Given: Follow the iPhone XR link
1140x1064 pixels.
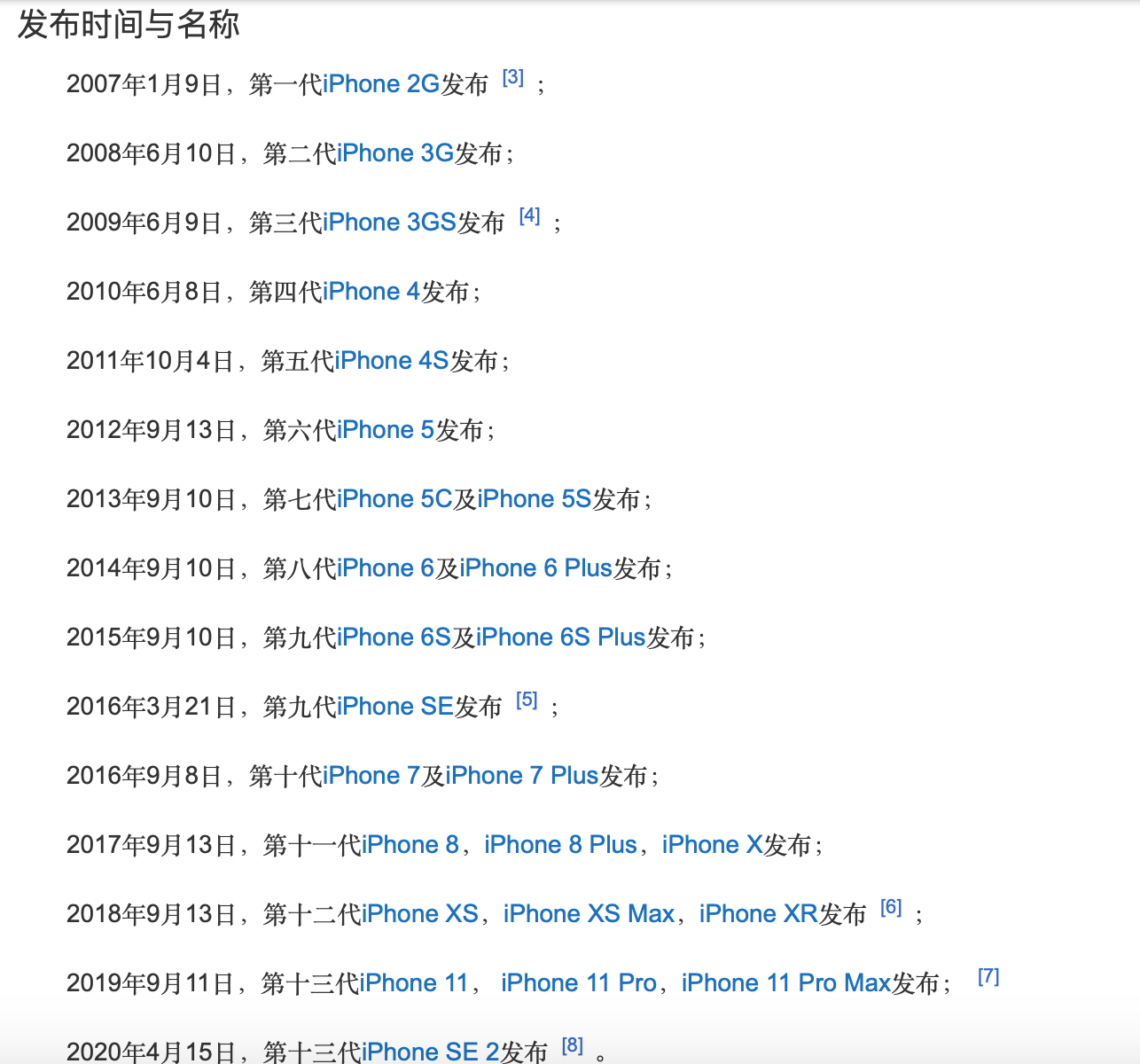Looking at the screenshot, I should click(x=758, y=914).
